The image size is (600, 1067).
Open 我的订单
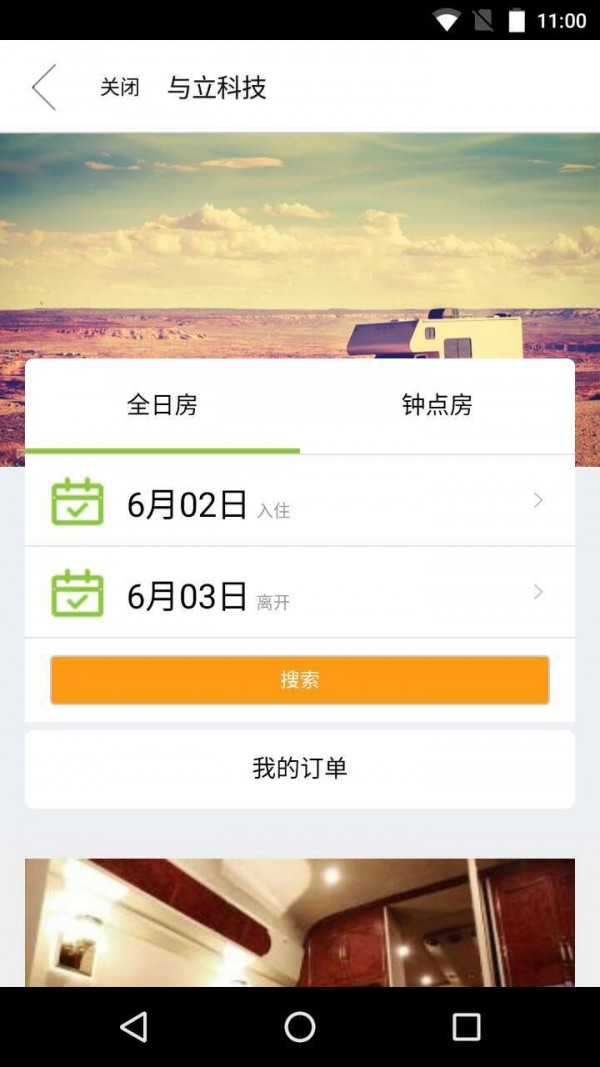(300, 768)
